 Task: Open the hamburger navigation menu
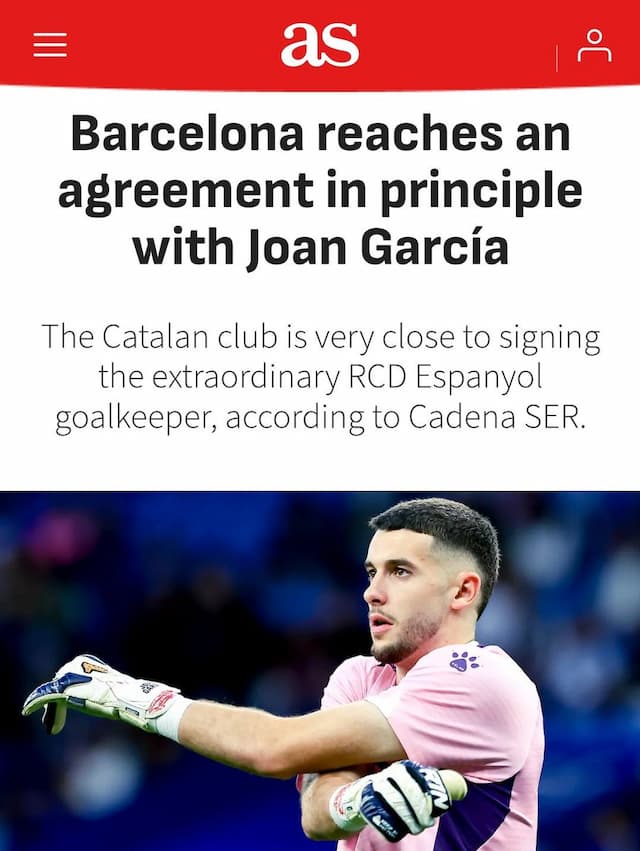pos(50,45)
